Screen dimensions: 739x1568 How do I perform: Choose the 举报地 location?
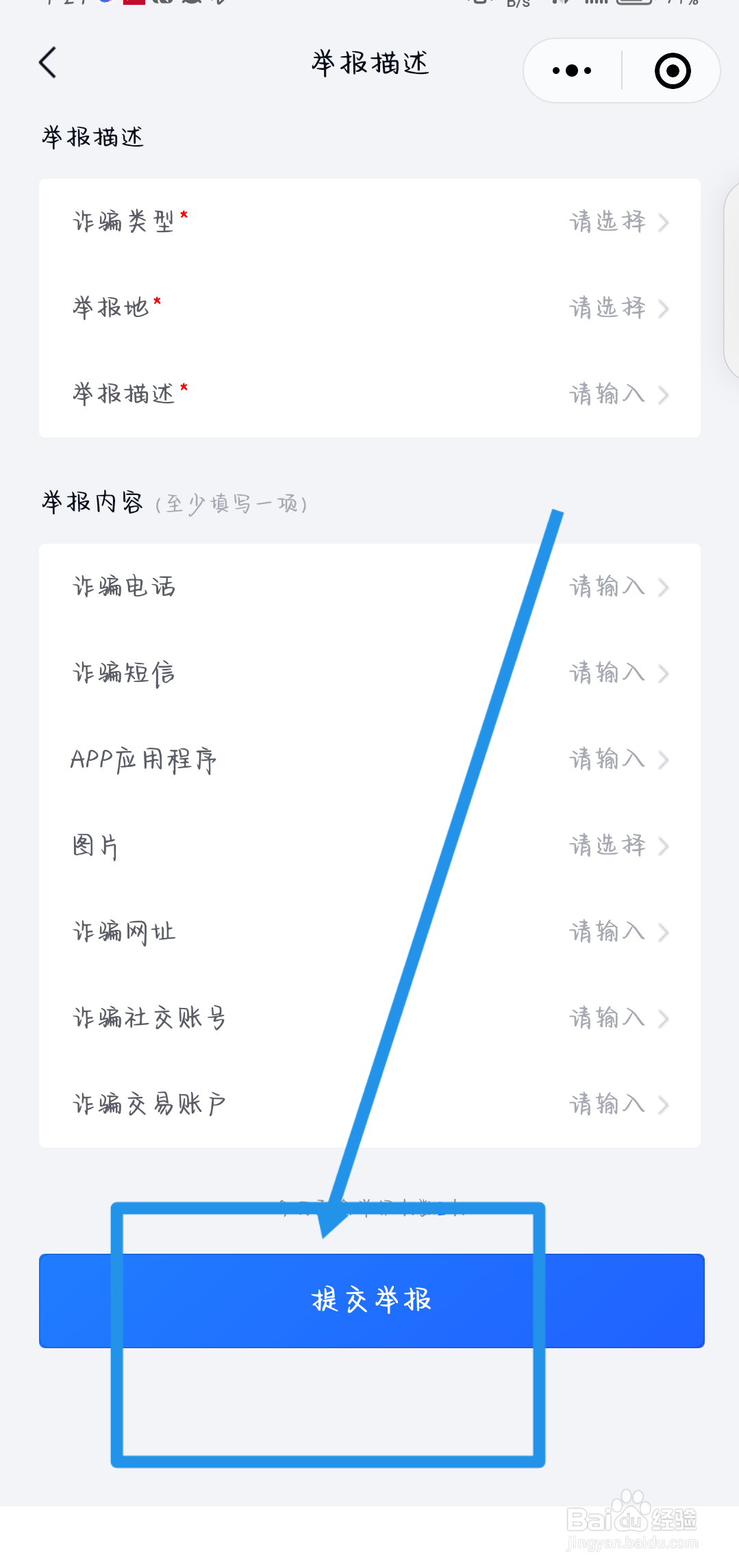tap(370, 308)
